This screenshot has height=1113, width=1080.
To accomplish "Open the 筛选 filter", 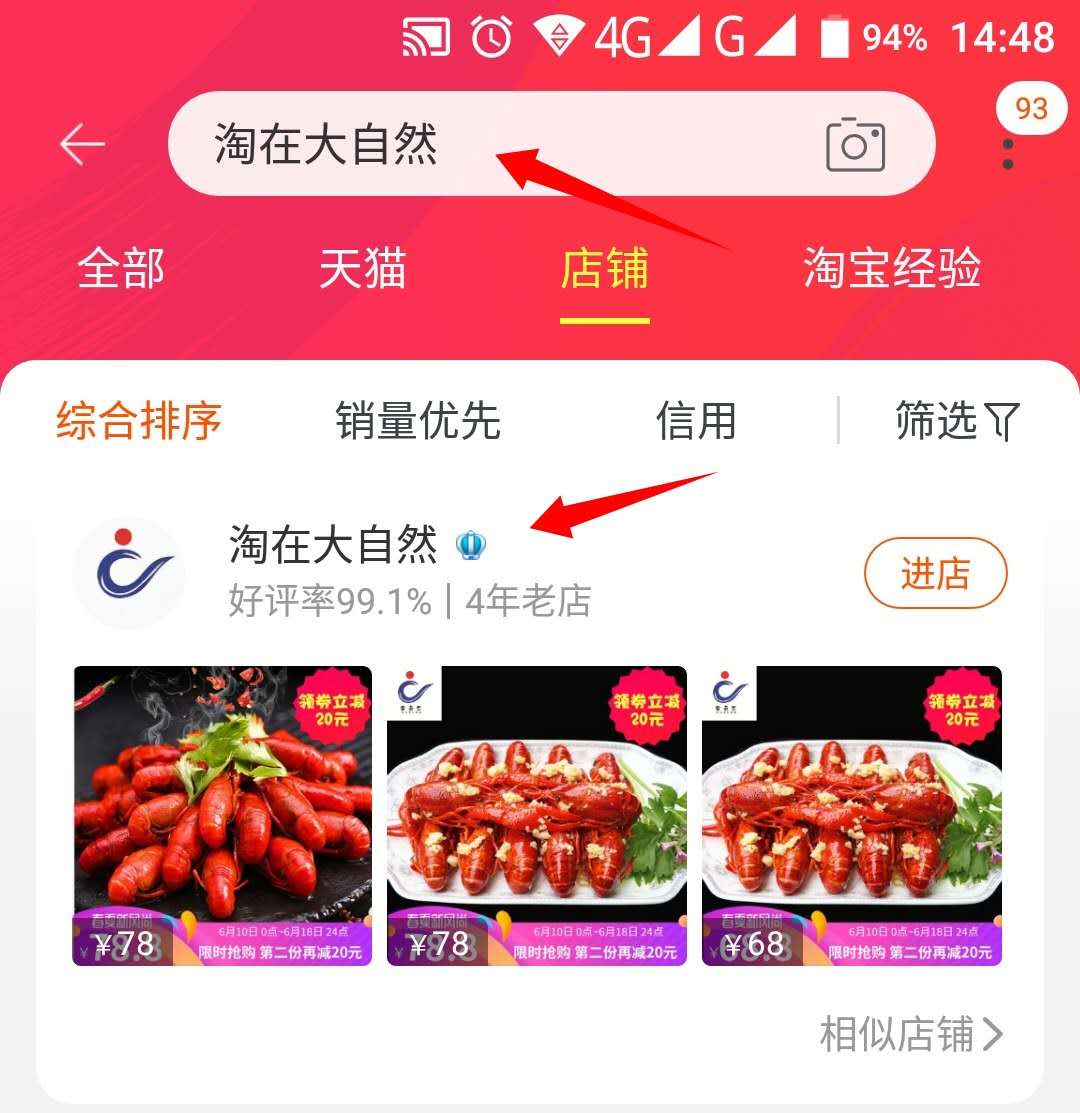I will click(x=957, y=421).
